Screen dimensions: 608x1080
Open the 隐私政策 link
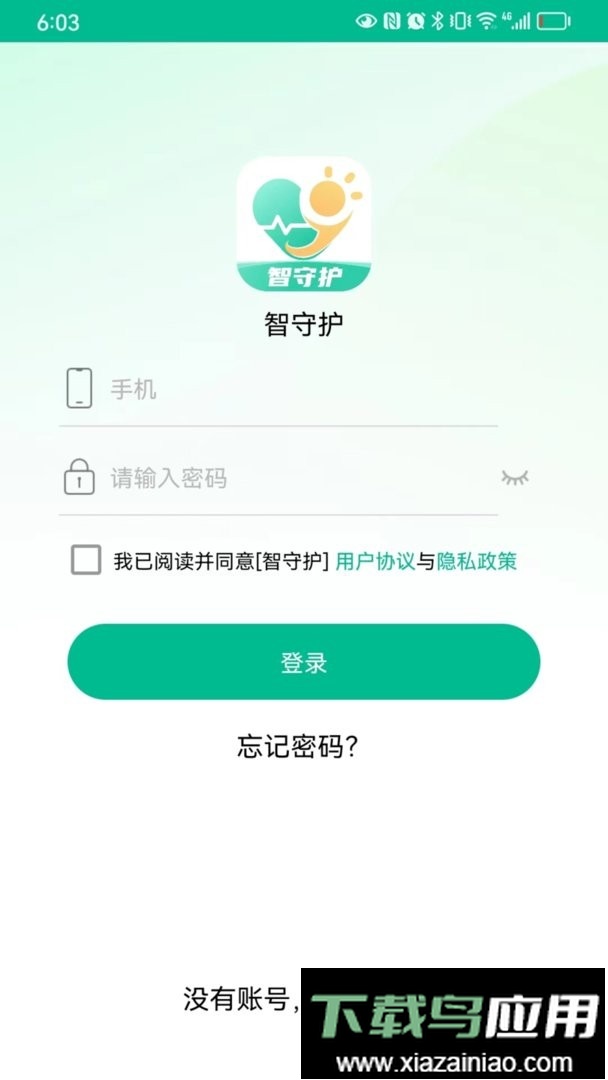point(477,561)
